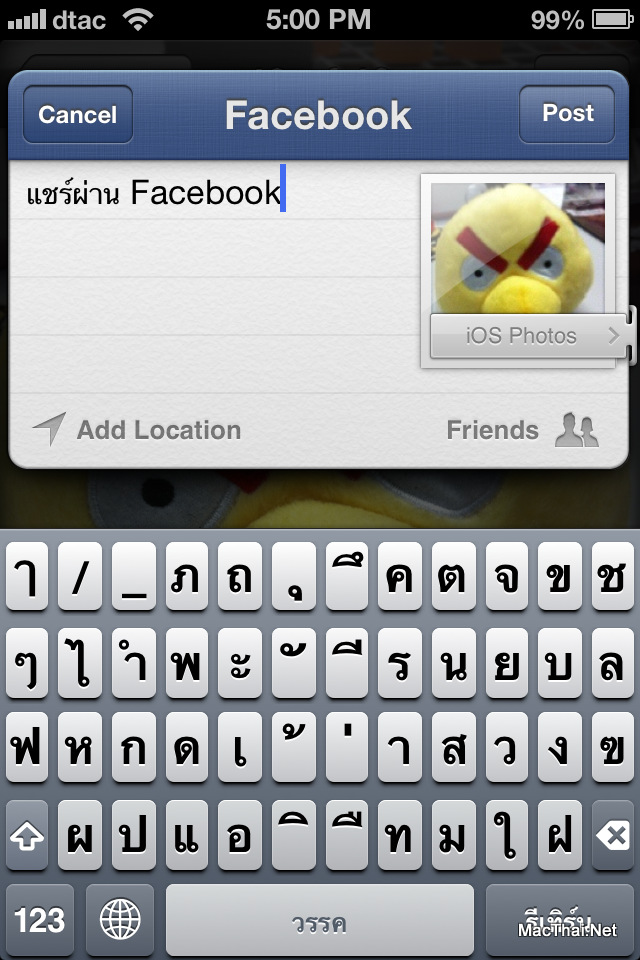Post to Facebook
The width and height of the screenshot is (640, 960).
click(568, 113)
